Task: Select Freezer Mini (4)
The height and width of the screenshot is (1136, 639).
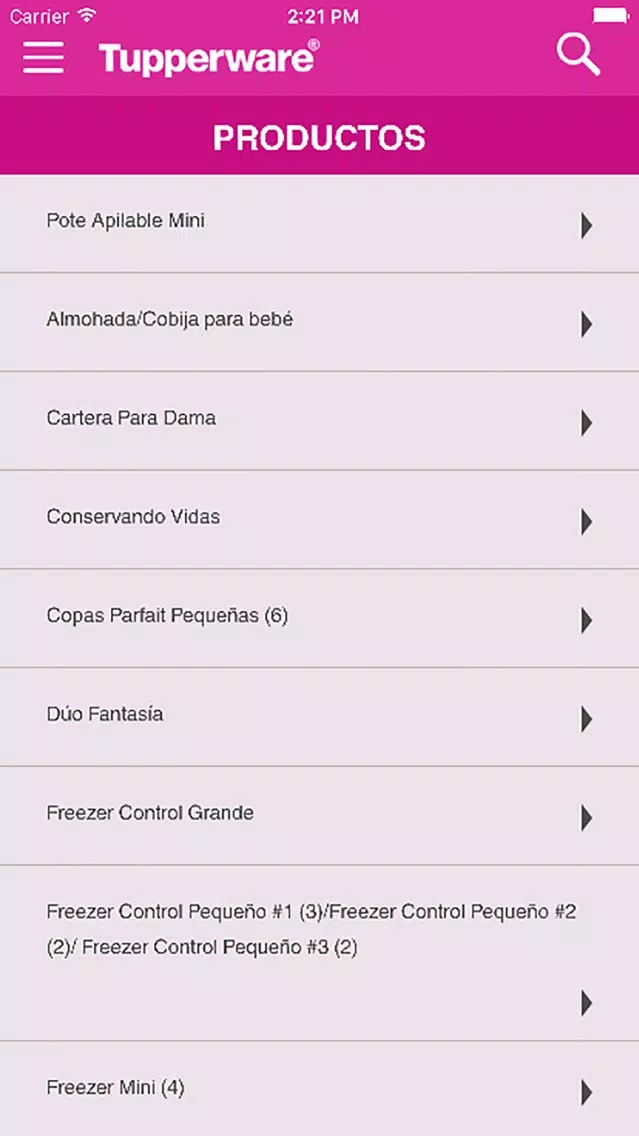Action: [320, 1089]
